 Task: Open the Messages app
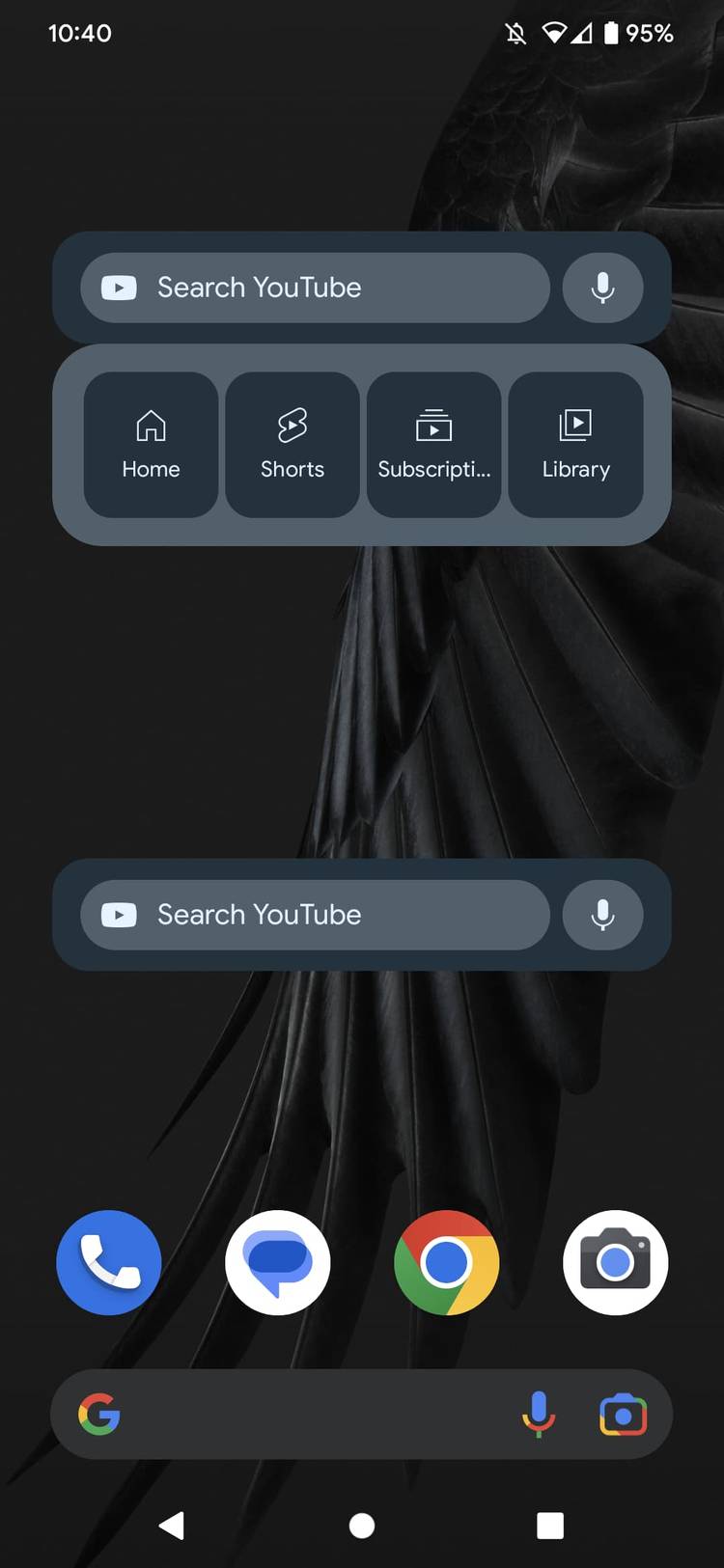click(x=277, y=1262)
